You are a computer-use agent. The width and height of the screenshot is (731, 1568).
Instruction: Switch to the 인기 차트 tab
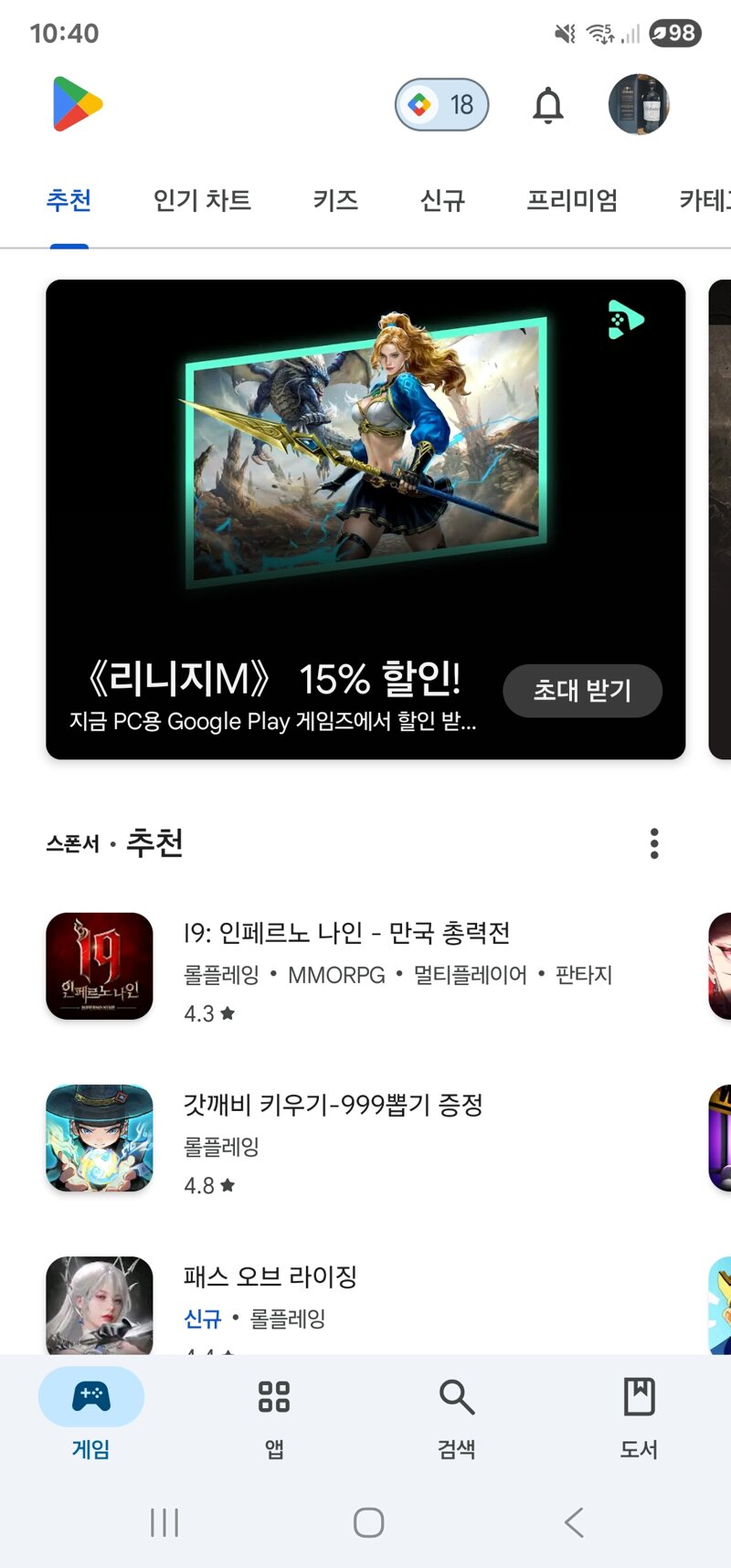[202, 200]
